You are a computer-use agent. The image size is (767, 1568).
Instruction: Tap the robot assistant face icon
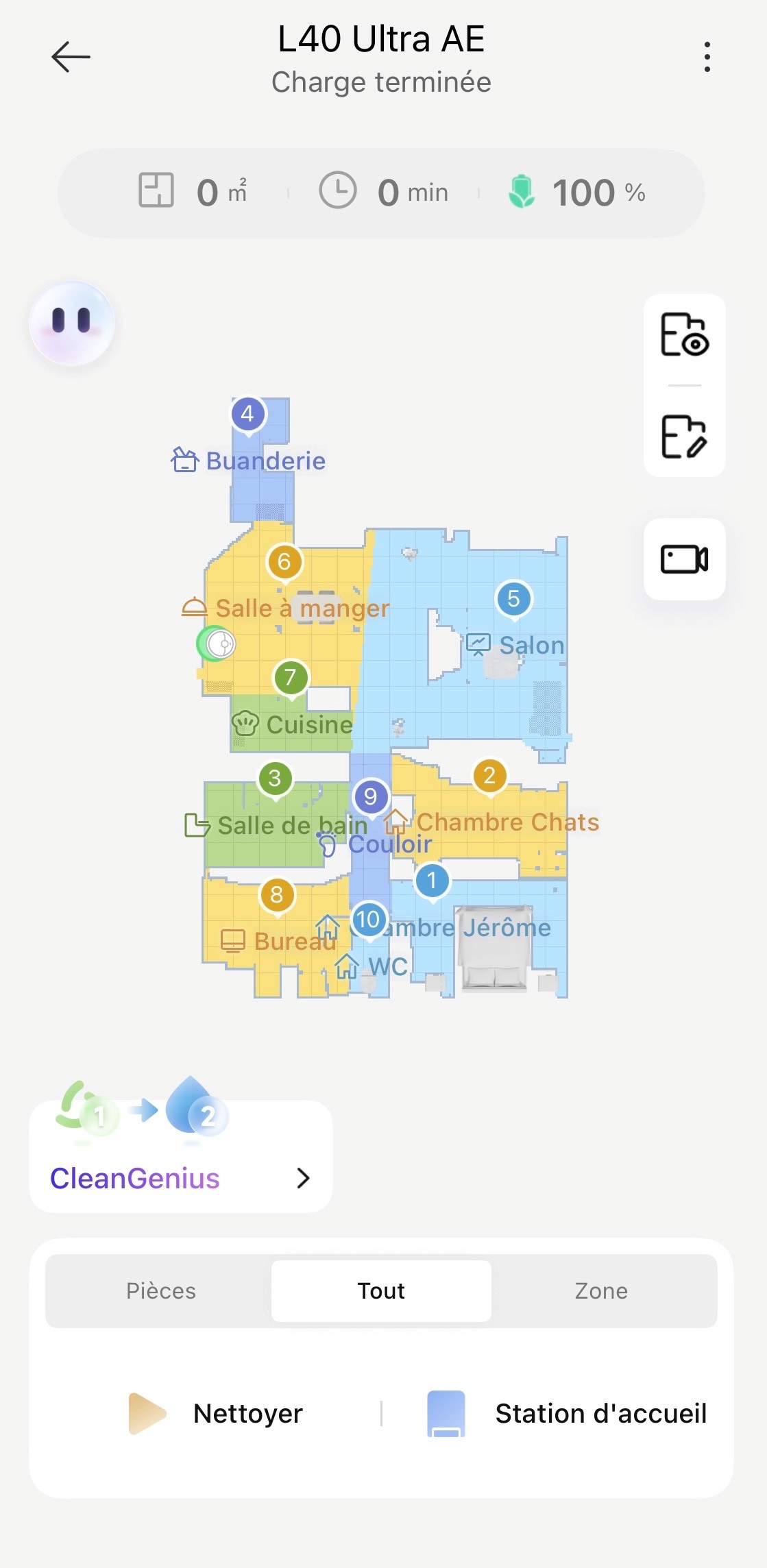(71, 322)
